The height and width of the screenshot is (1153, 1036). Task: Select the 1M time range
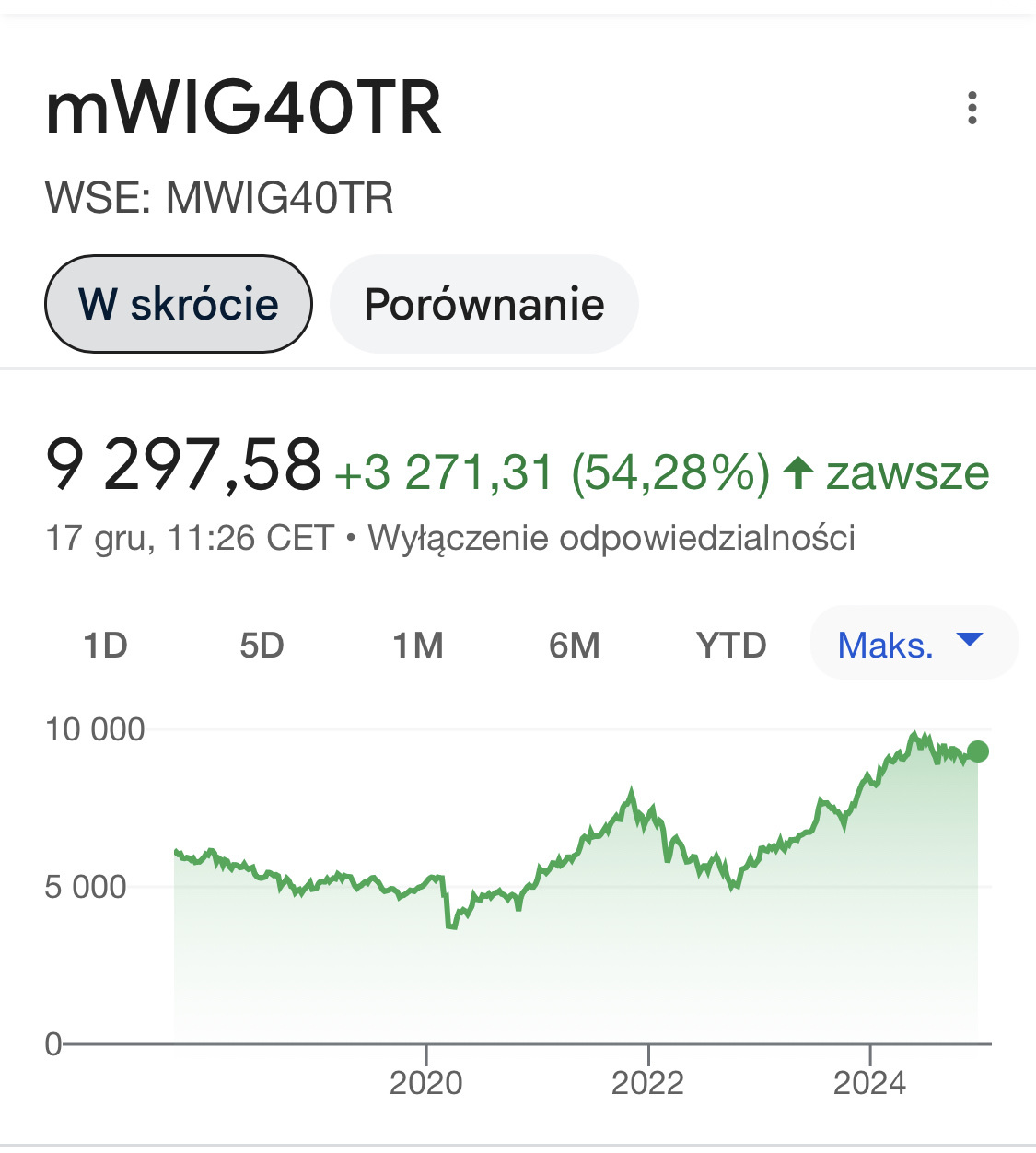[418, 645]
